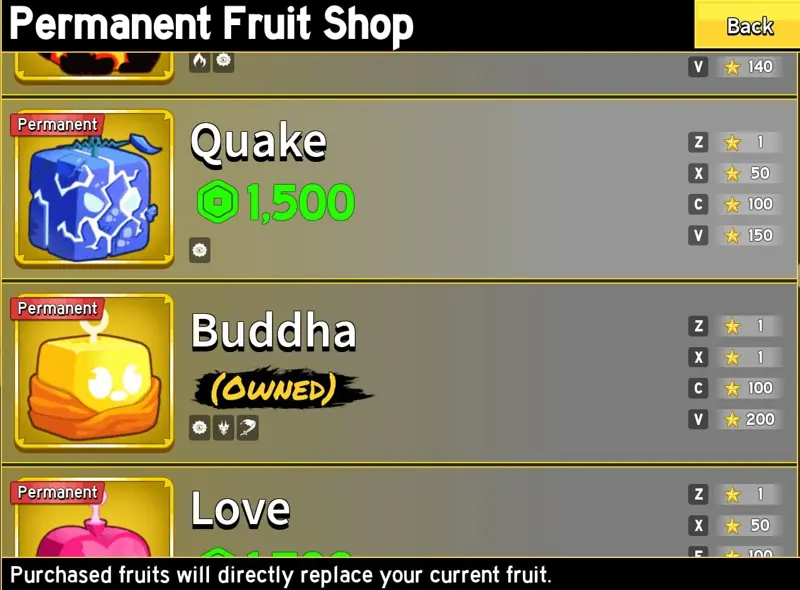Viewport: 800px width, 590px height.
Task: Tap the yellow Back button
Action: tap(747, 24)
